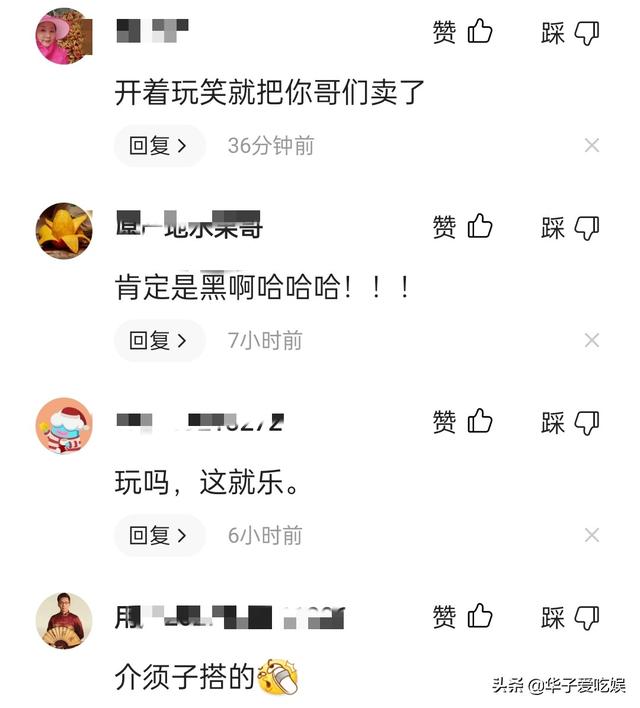Open the Santa hat avatar commenter's profile
This screenshot has height=708, width=640.
tap(64, 426)
